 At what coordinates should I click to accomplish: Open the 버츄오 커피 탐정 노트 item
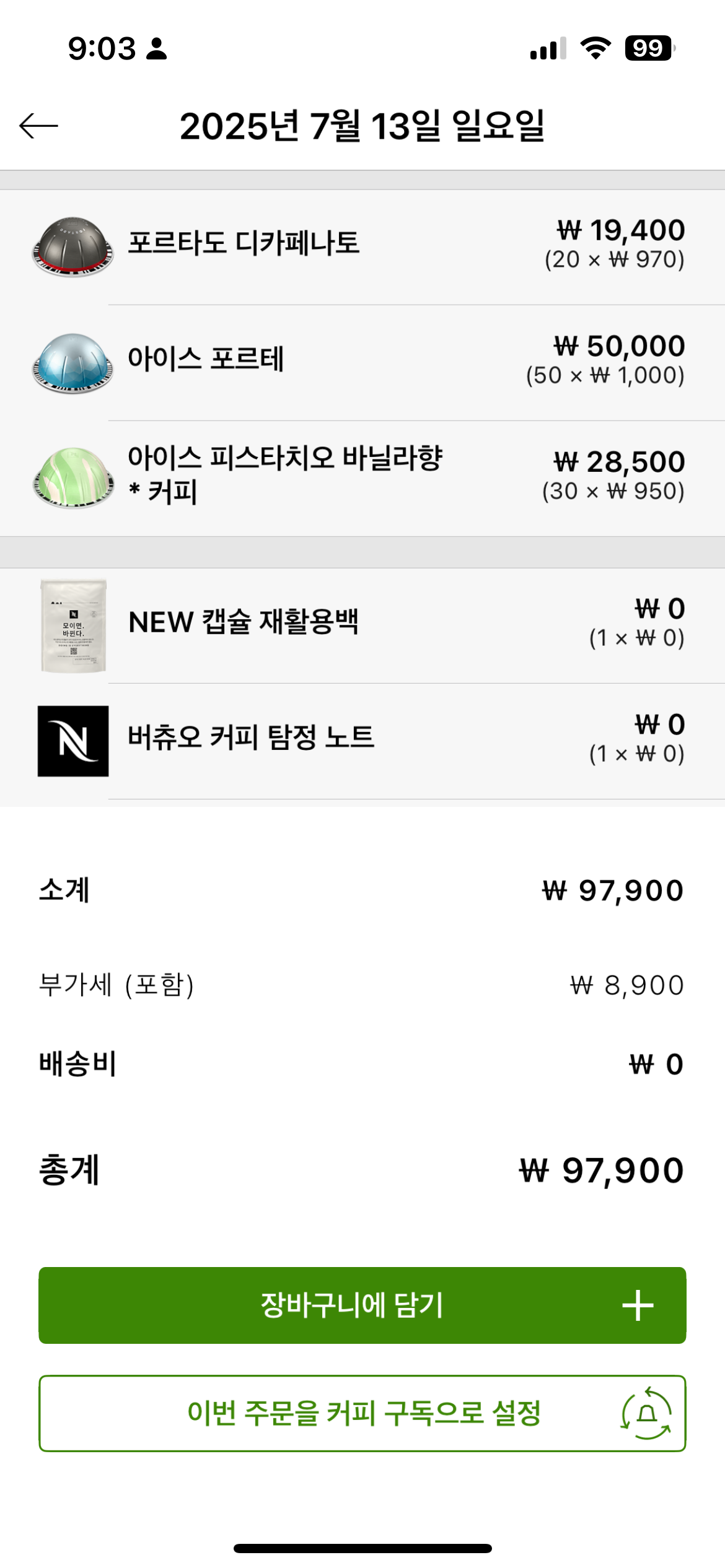click(x=362, y=741)
